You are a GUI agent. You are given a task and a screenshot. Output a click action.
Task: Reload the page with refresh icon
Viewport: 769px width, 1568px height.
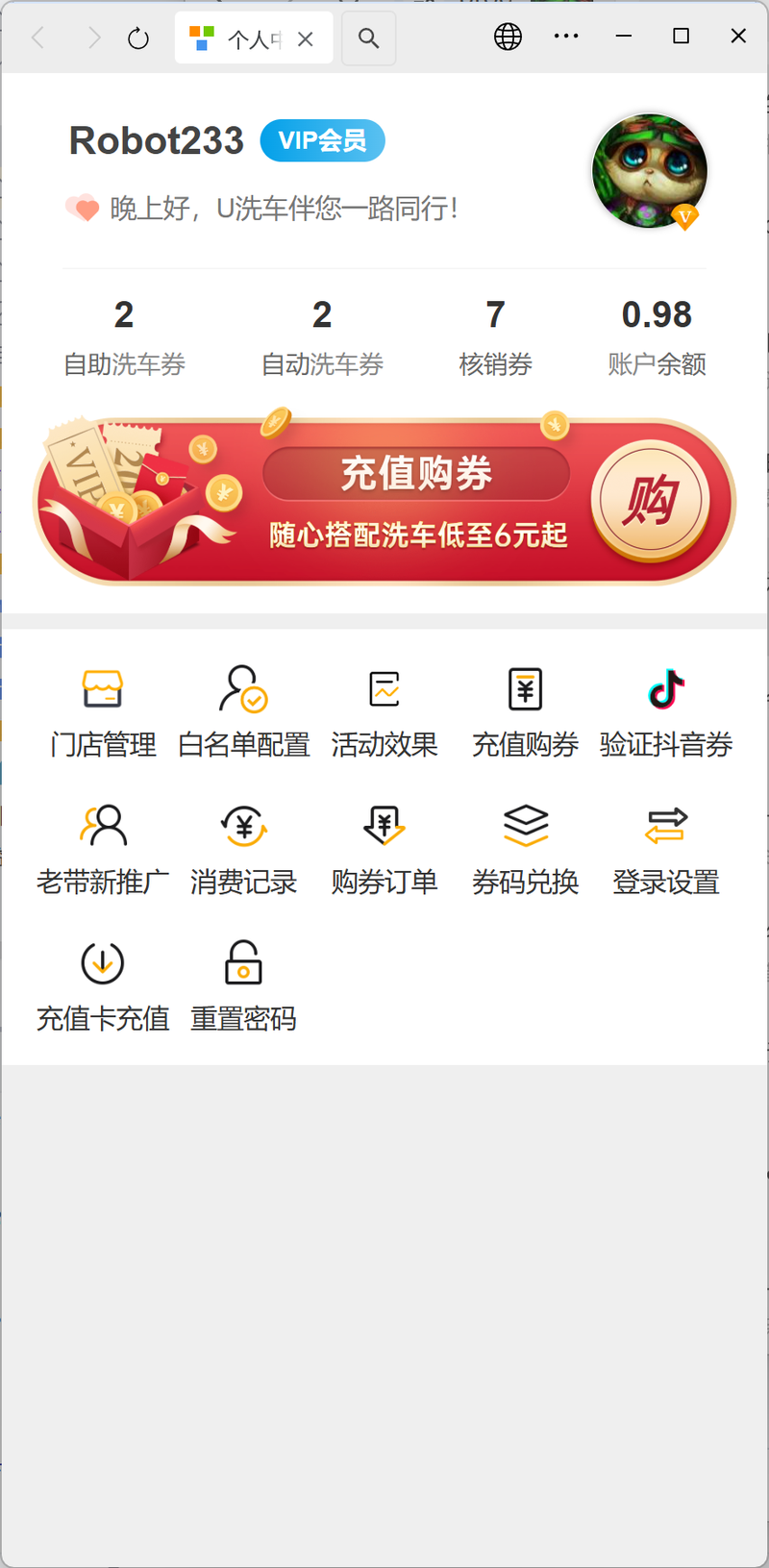click(x=138, y=38)
